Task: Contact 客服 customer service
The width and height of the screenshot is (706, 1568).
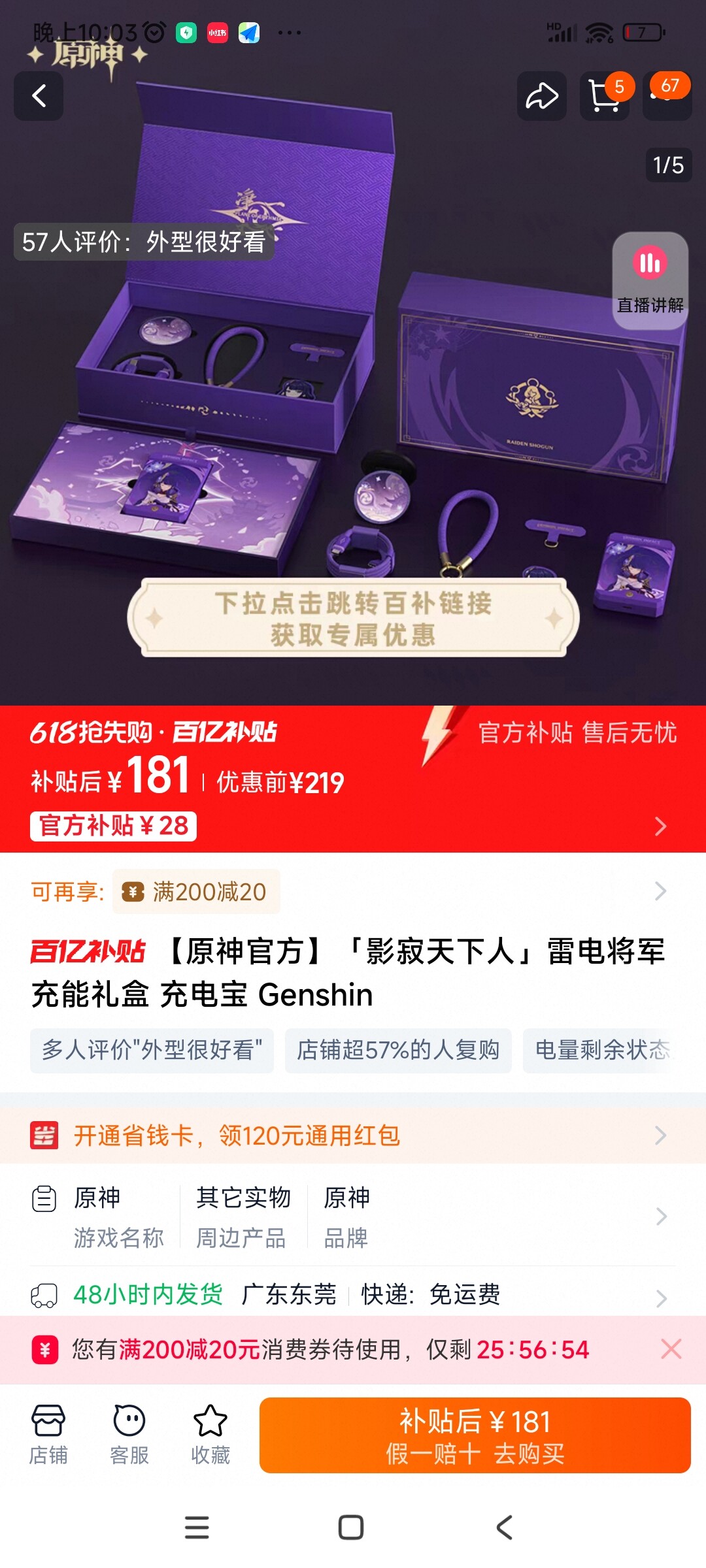Action: click(x=129, y=1435)
